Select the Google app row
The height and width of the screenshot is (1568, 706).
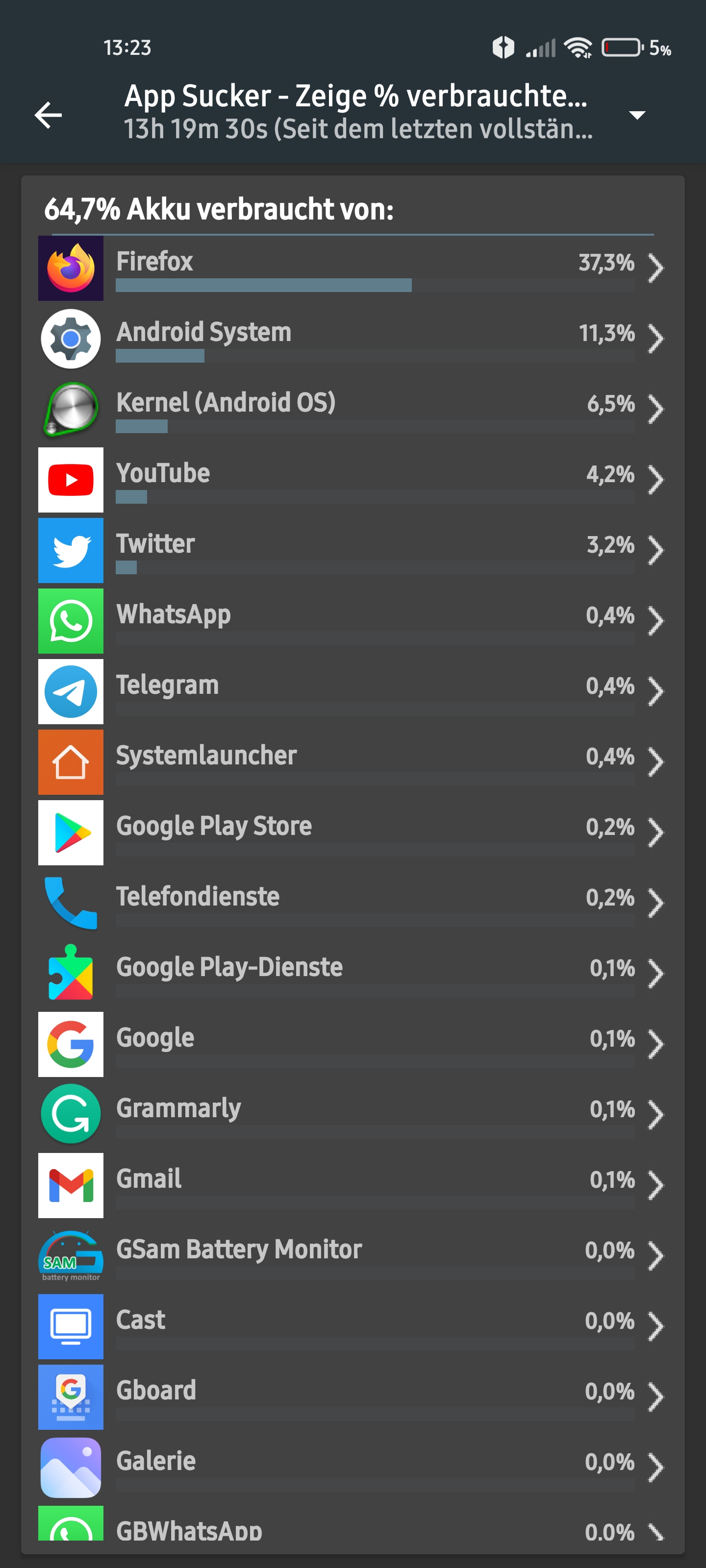(353, 1045)
